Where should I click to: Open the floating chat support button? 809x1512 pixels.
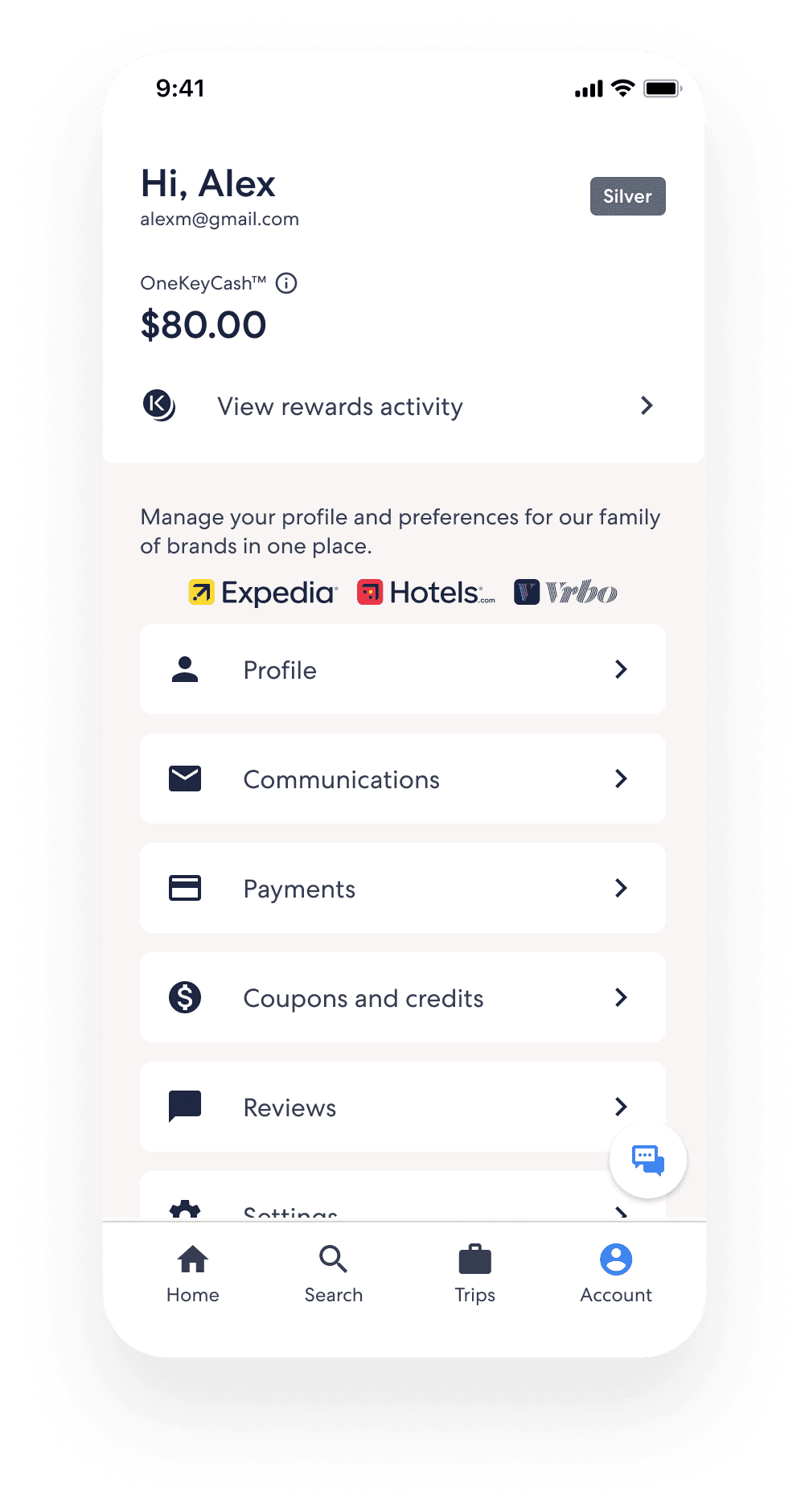pos(648,1160)
